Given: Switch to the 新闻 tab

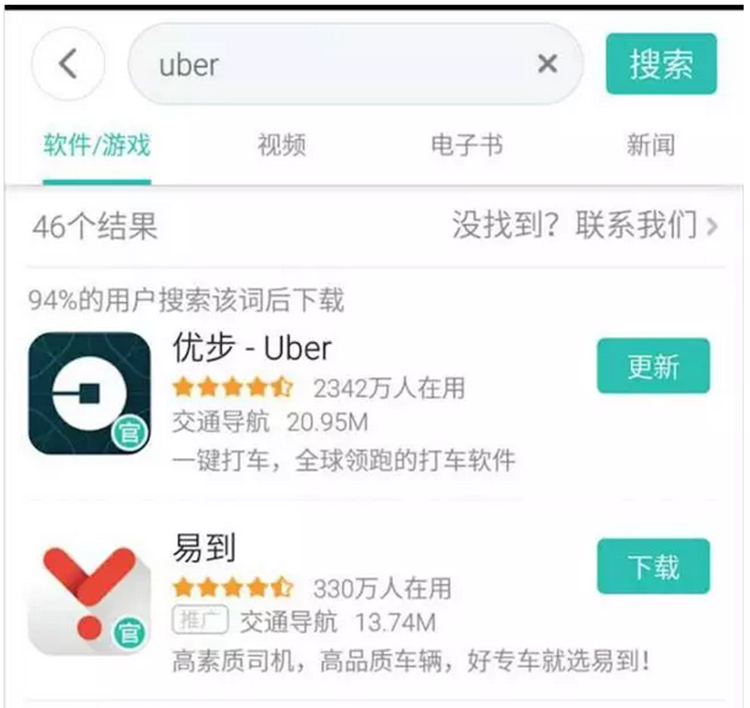Looking at the screenshot, I should (651, 146).
